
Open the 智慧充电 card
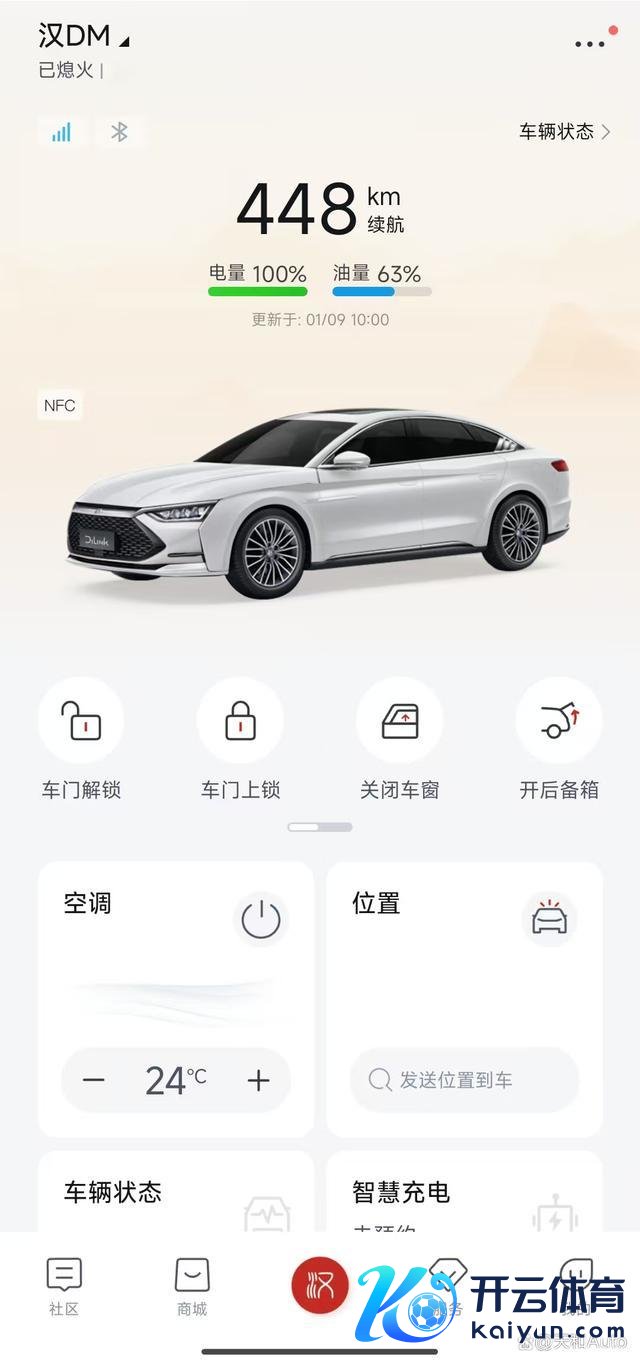[x=464, y=1192]
